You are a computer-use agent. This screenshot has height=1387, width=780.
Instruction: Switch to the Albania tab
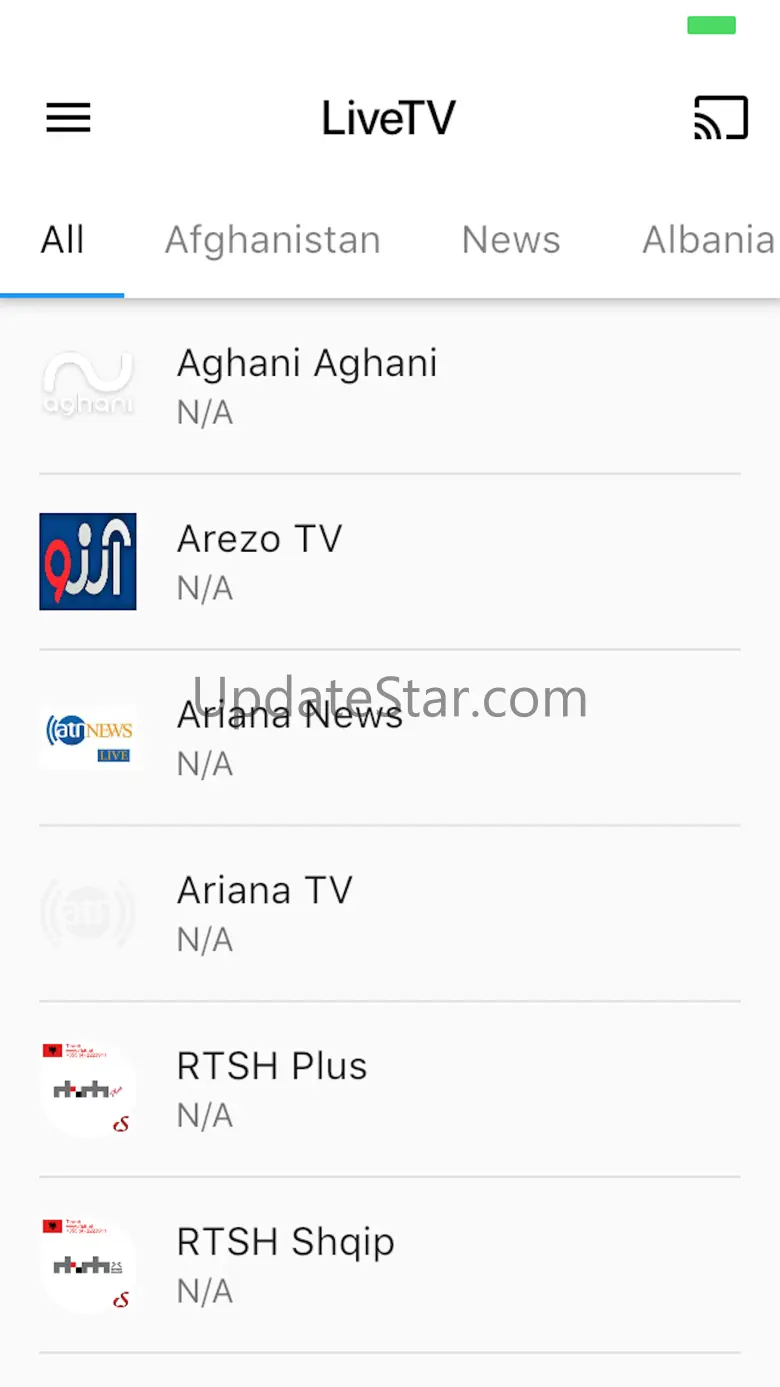707,240
